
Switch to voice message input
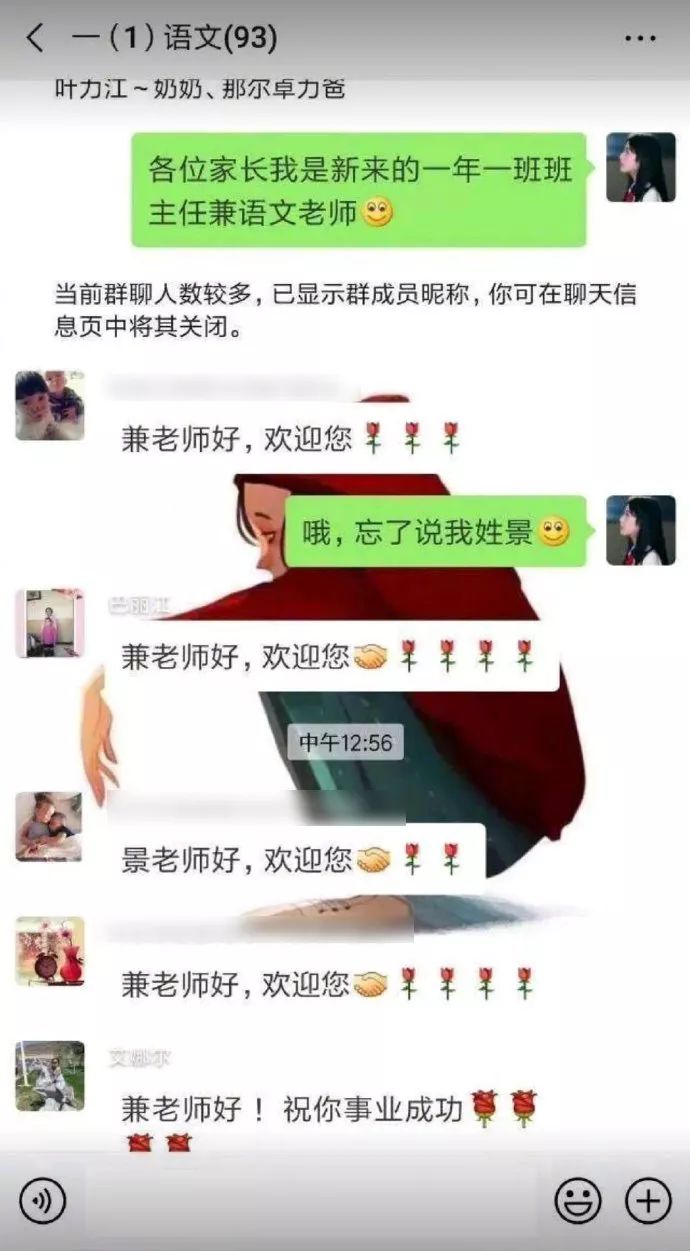pyautogui.click(x=42, y=1199)
